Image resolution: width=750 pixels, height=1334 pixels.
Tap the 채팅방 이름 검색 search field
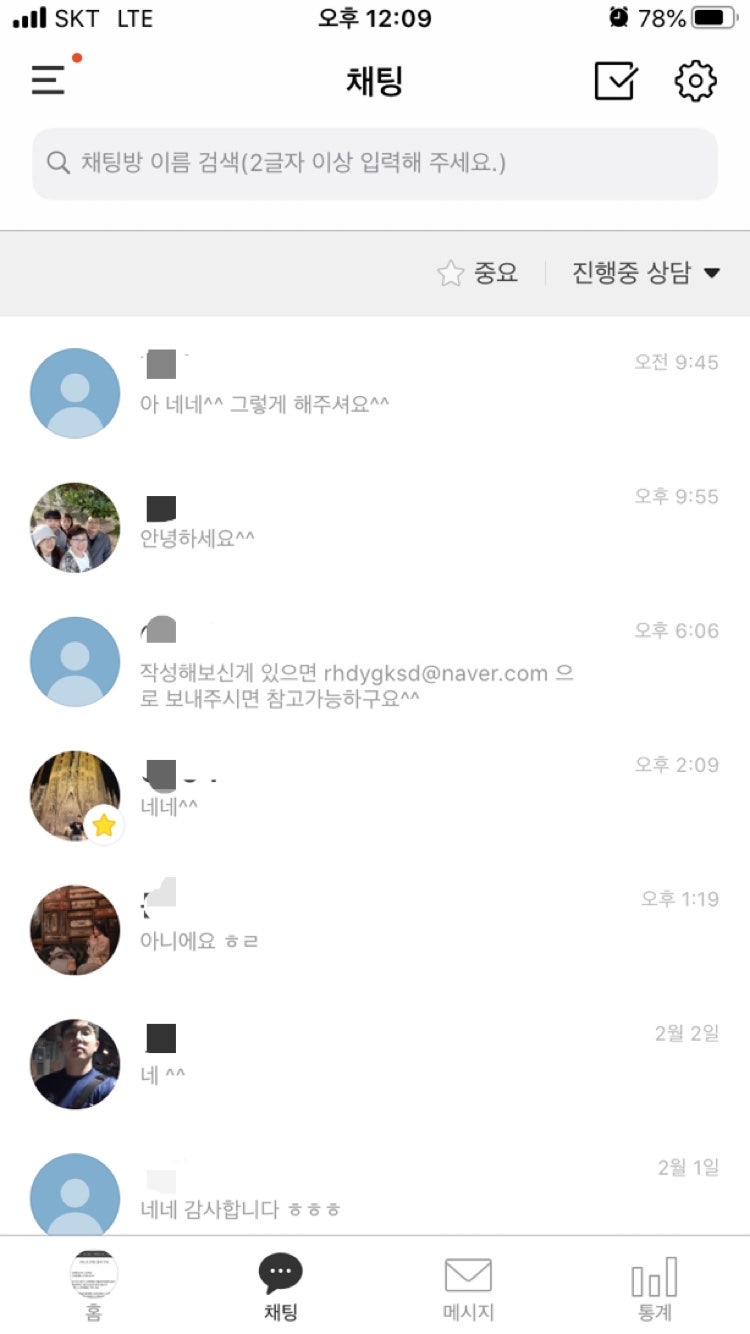click(375, 163)
